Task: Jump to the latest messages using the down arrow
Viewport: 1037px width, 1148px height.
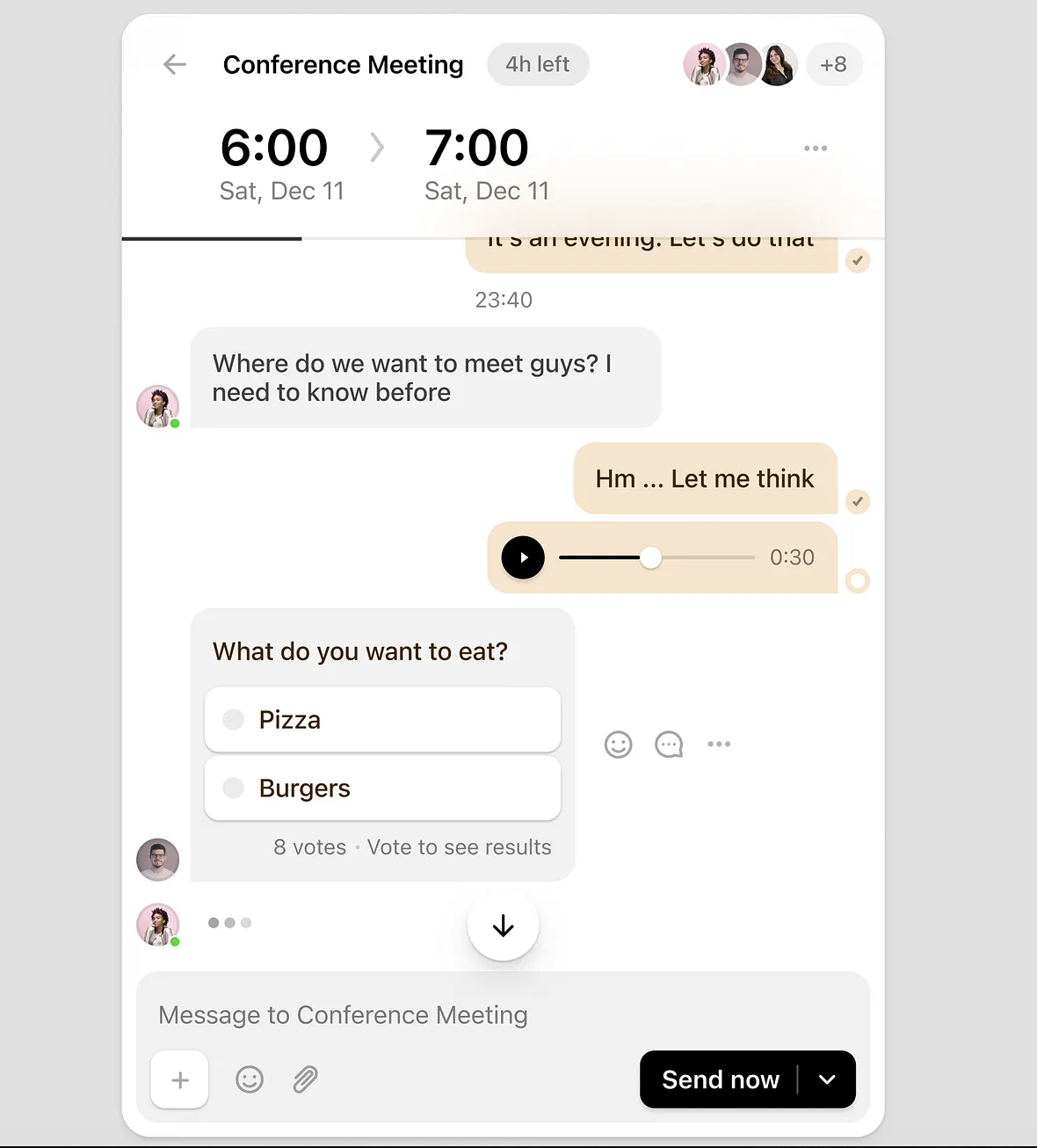Action: tap(503, 926)
